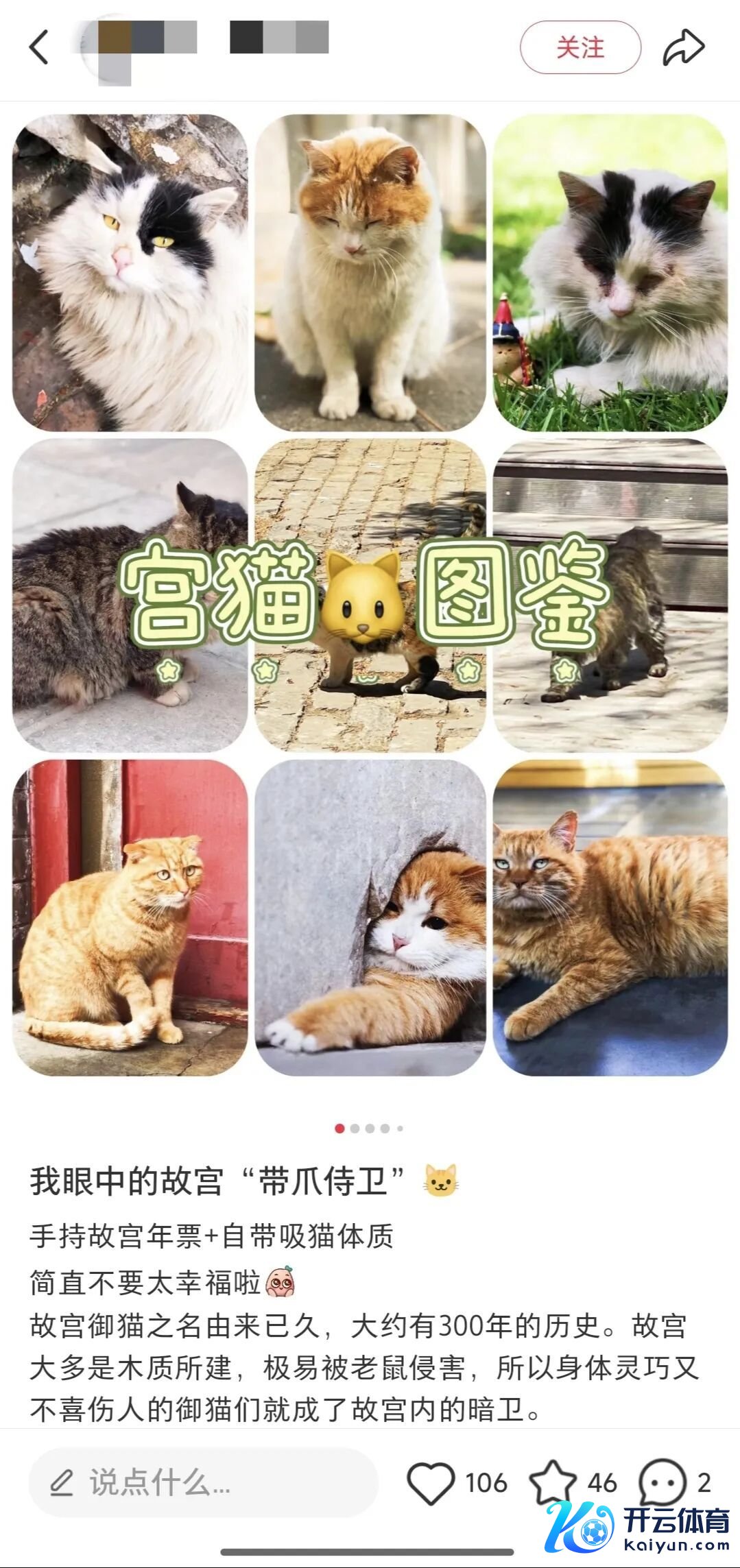Open the 宫猫图鉴 cat collage image
Screen dimensions: 740x1568
370,594
